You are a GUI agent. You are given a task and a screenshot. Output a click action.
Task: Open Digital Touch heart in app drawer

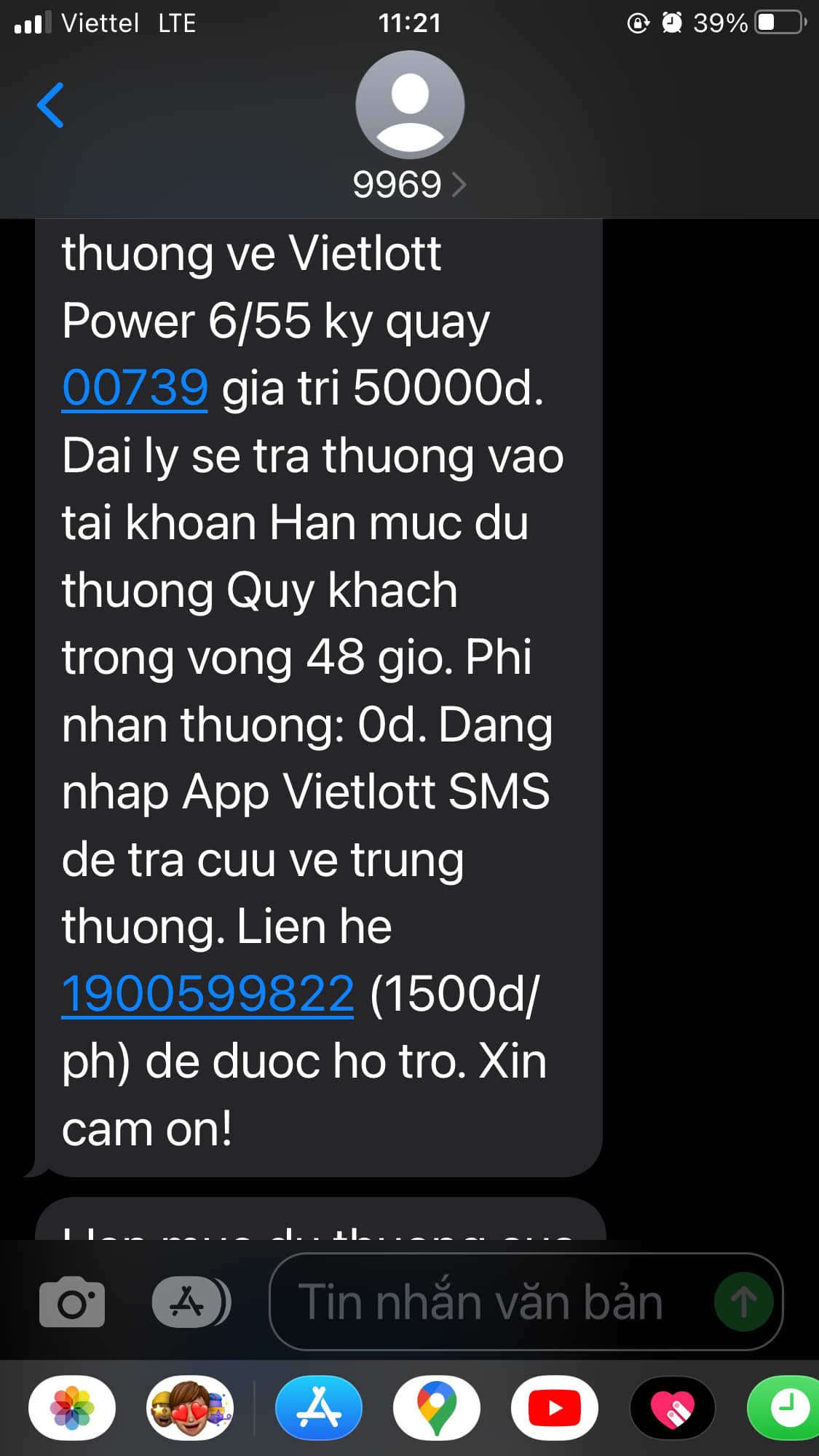pyautogui.click(x=672, y=1408)
